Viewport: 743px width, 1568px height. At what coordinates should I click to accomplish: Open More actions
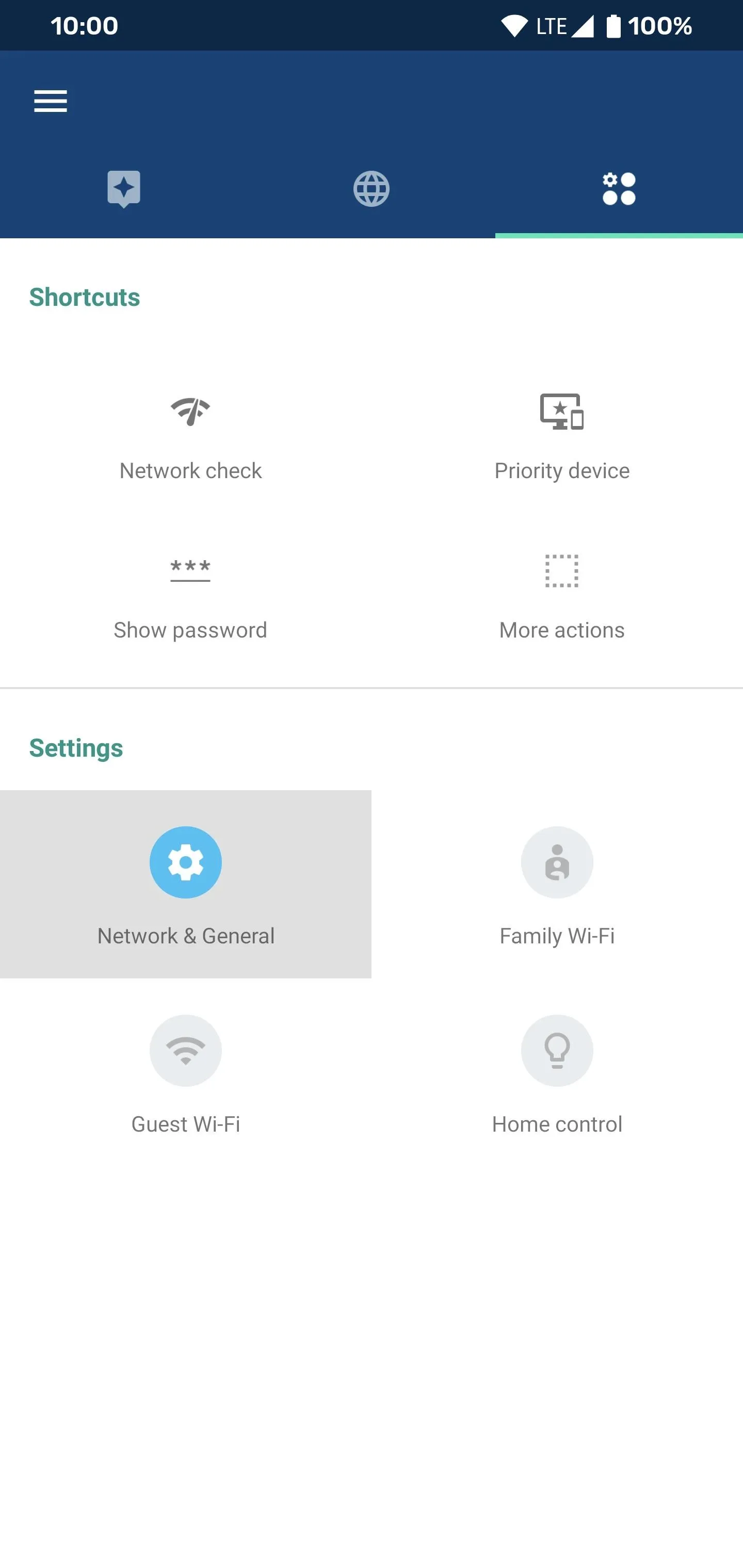click(561, 598)
